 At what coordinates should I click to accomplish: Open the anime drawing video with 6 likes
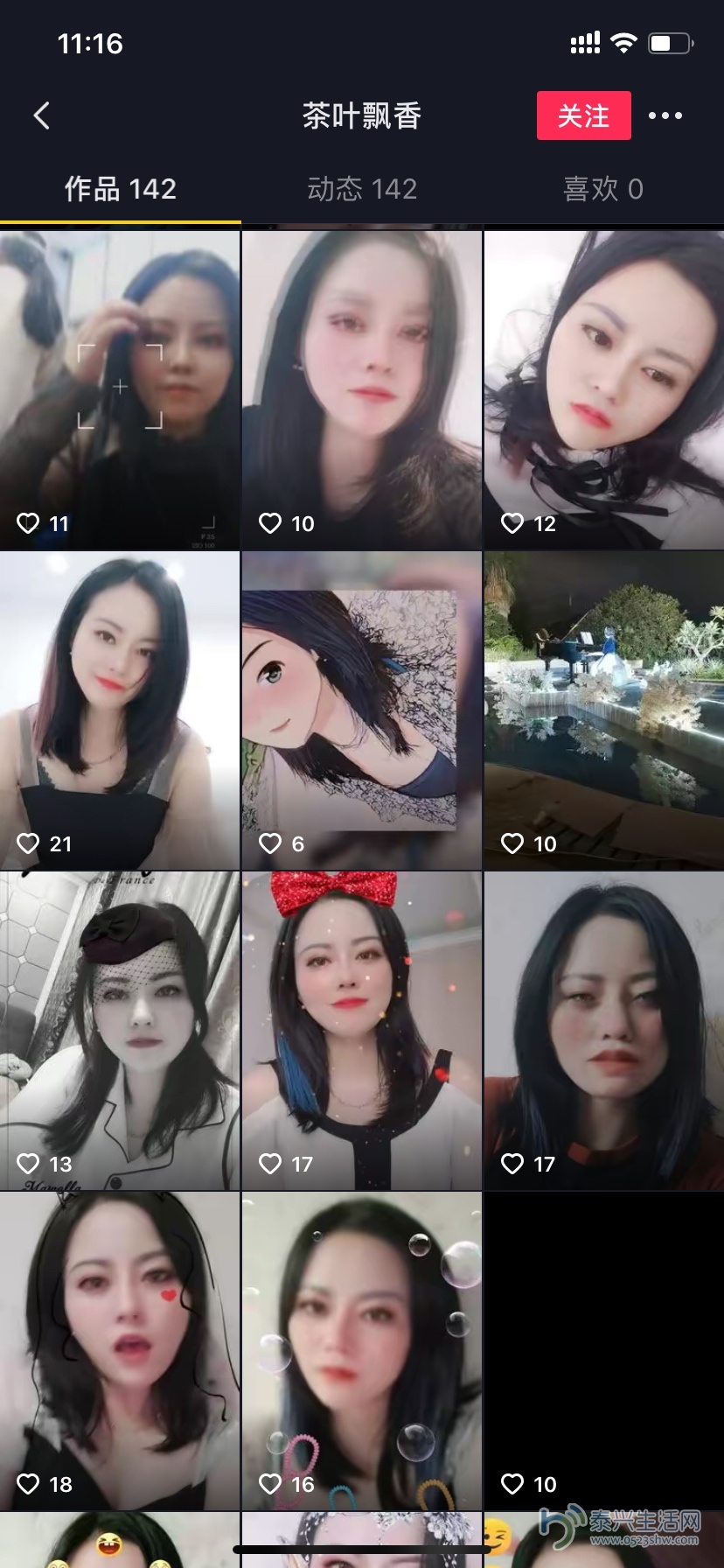(361, 710)
